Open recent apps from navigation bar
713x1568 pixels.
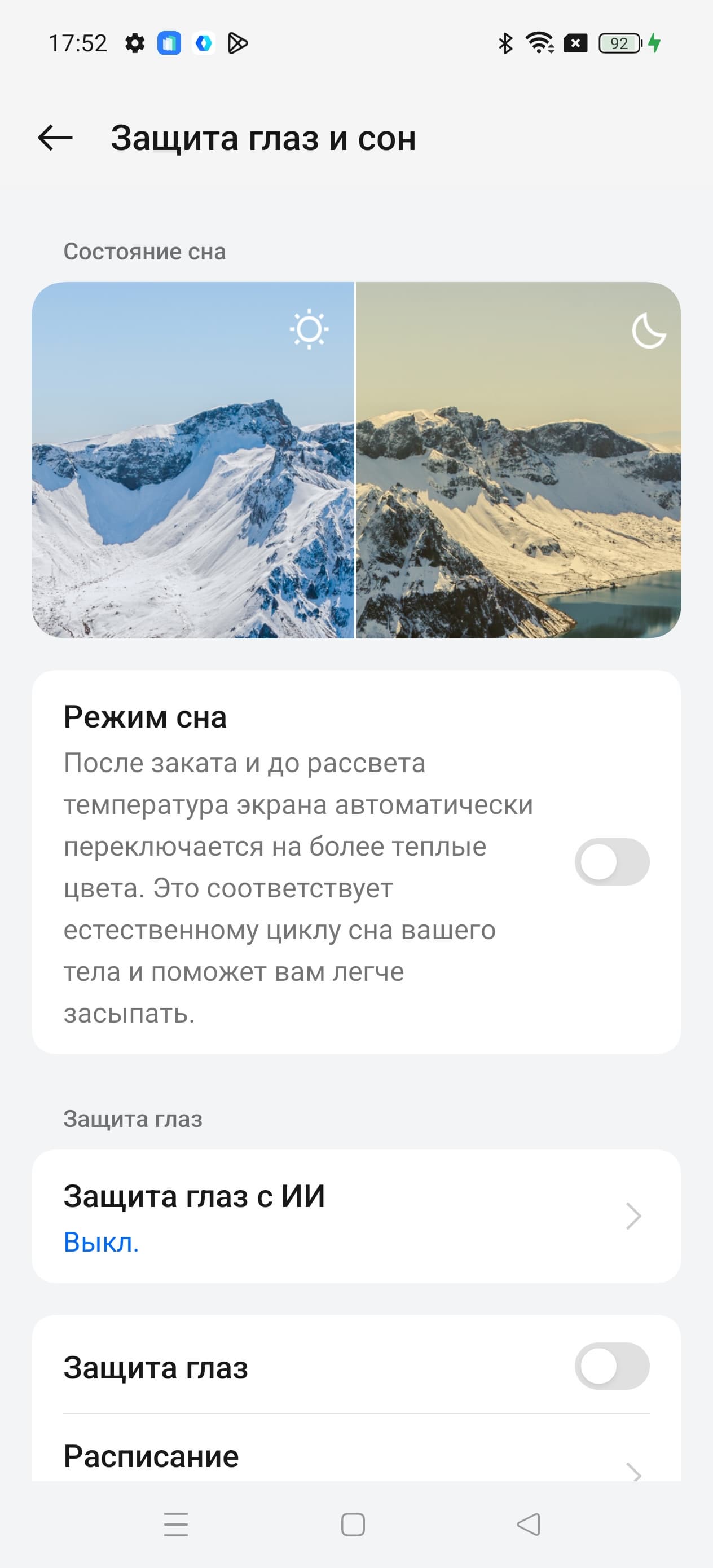[176, 1524]
